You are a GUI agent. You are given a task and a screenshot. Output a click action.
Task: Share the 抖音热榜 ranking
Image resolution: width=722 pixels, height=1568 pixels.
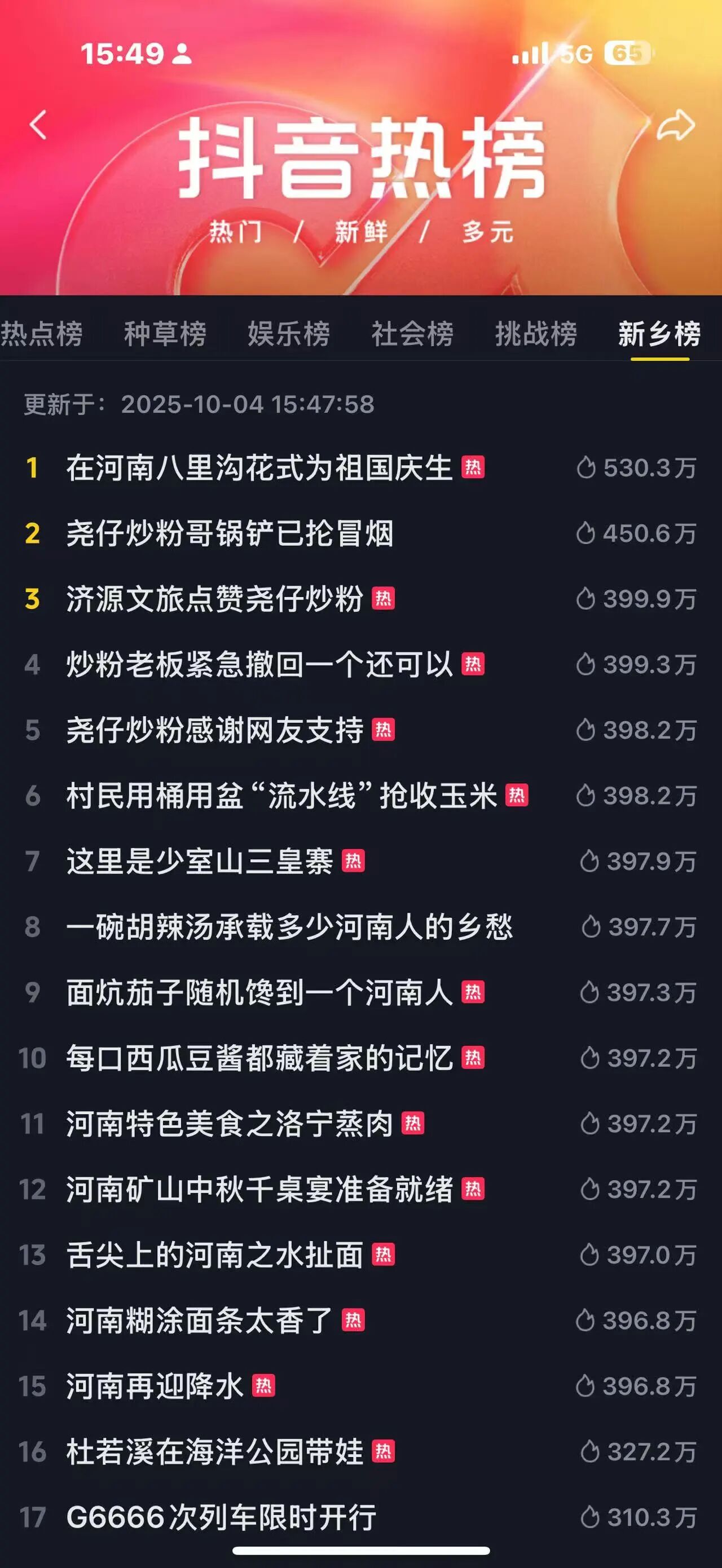click(676, 125)
